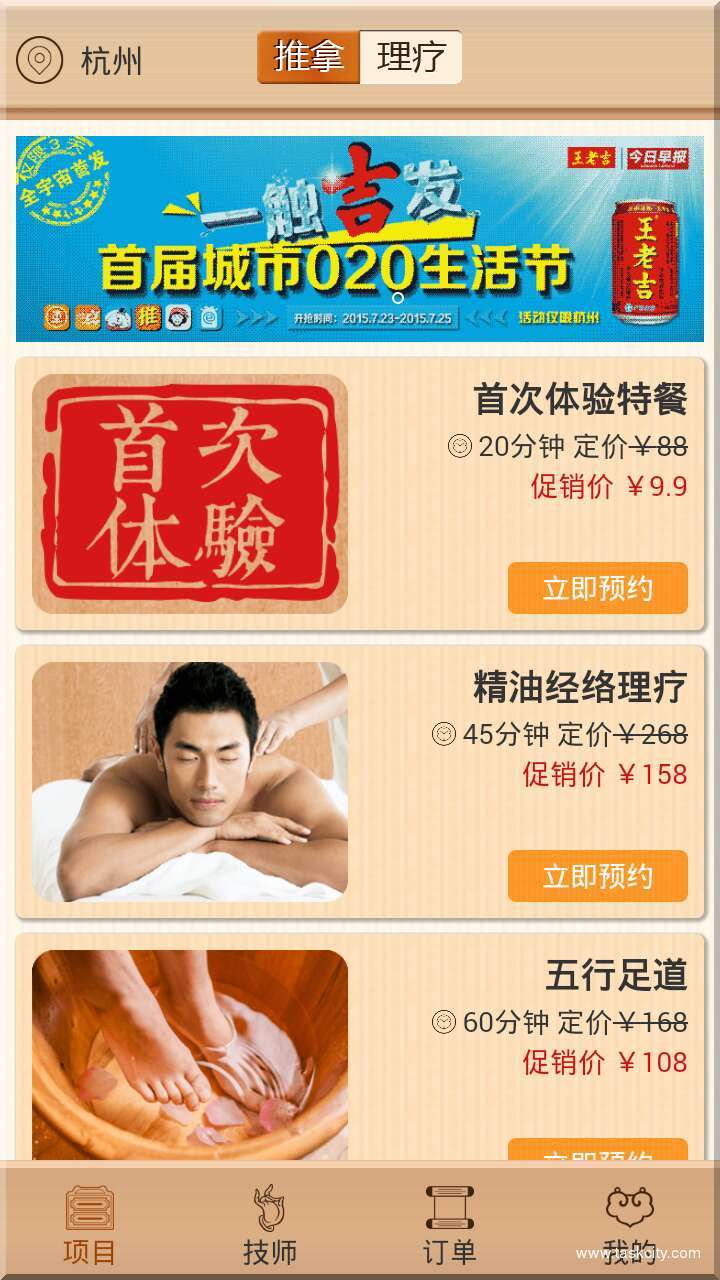The image size is (720, 1280).
Task: Open the 首次体验特餐 card image
Action: (x=190, y=494)
